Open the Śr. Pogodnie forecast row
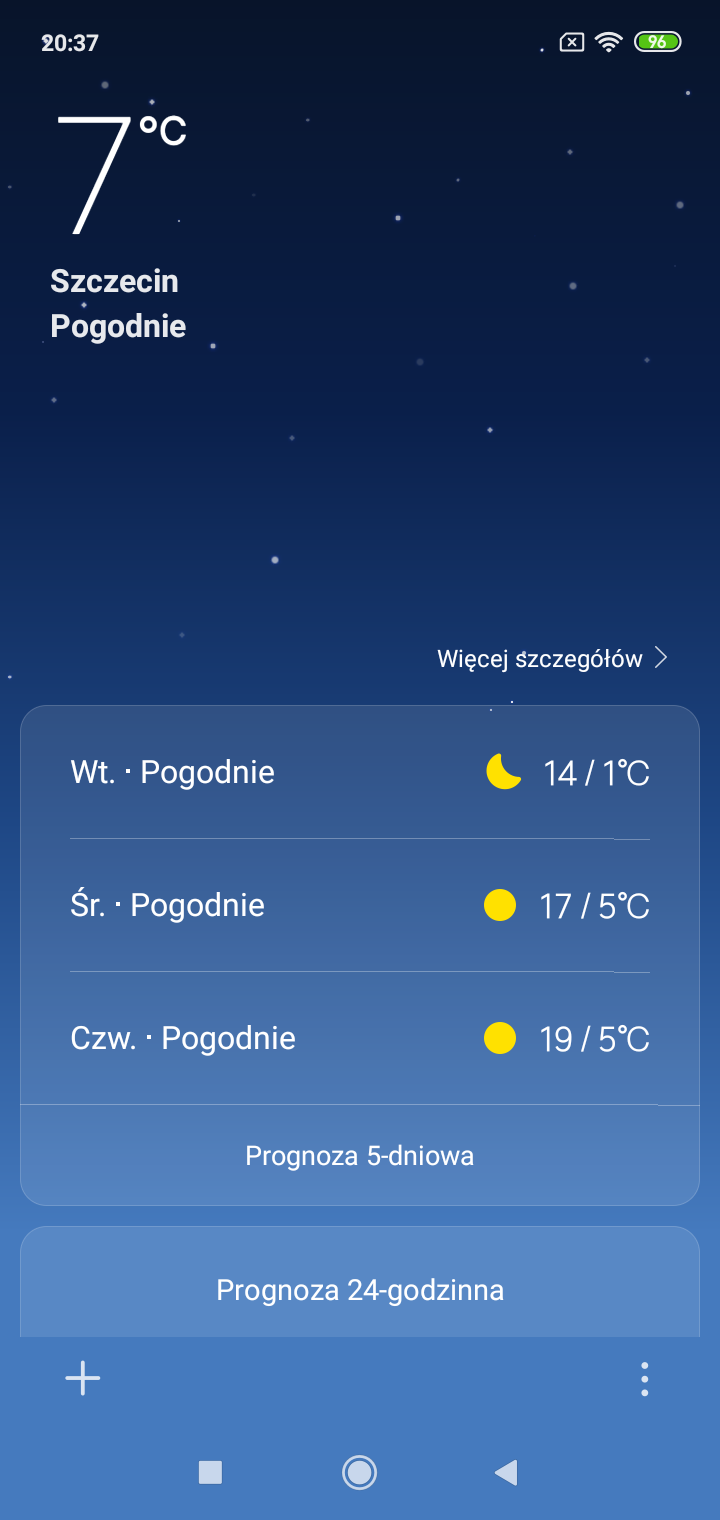Image resolution: width=720 pixels, height=1520 pixels. 360,905
